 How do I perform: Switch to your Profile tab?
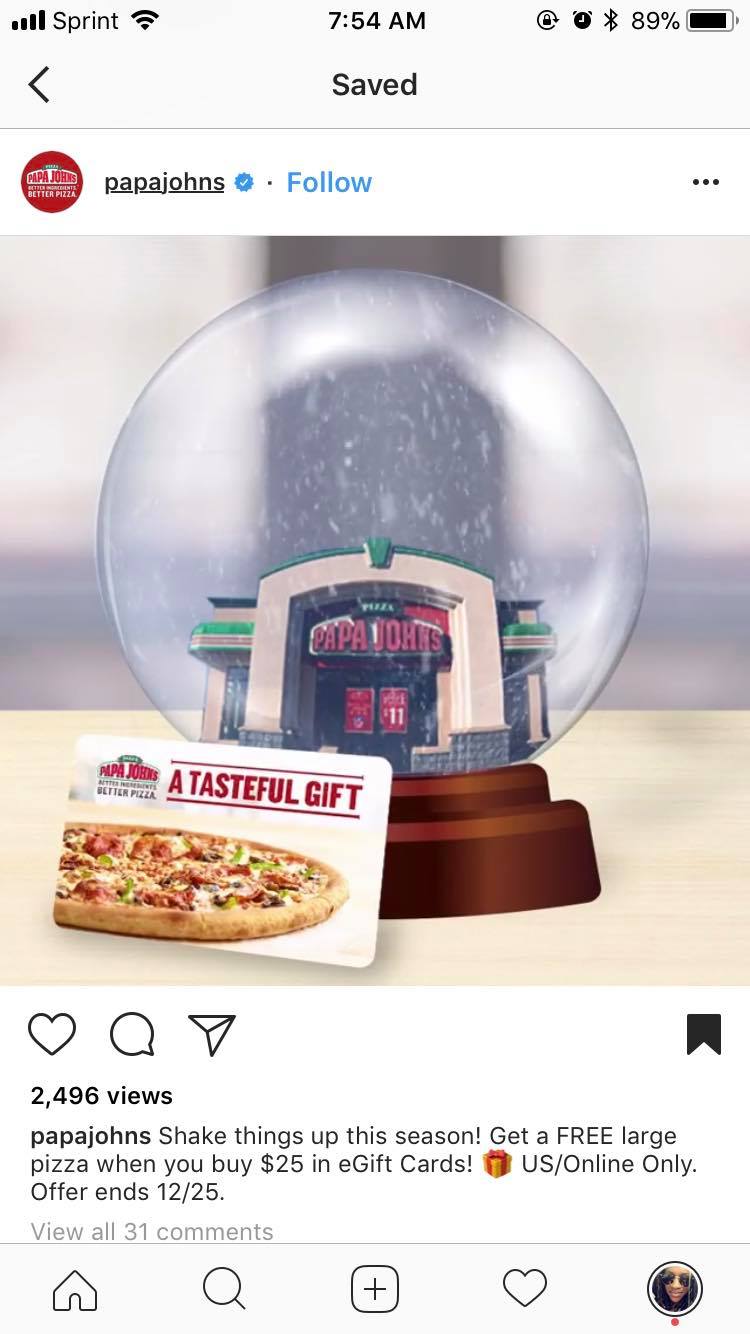[x=675, y=1289]
